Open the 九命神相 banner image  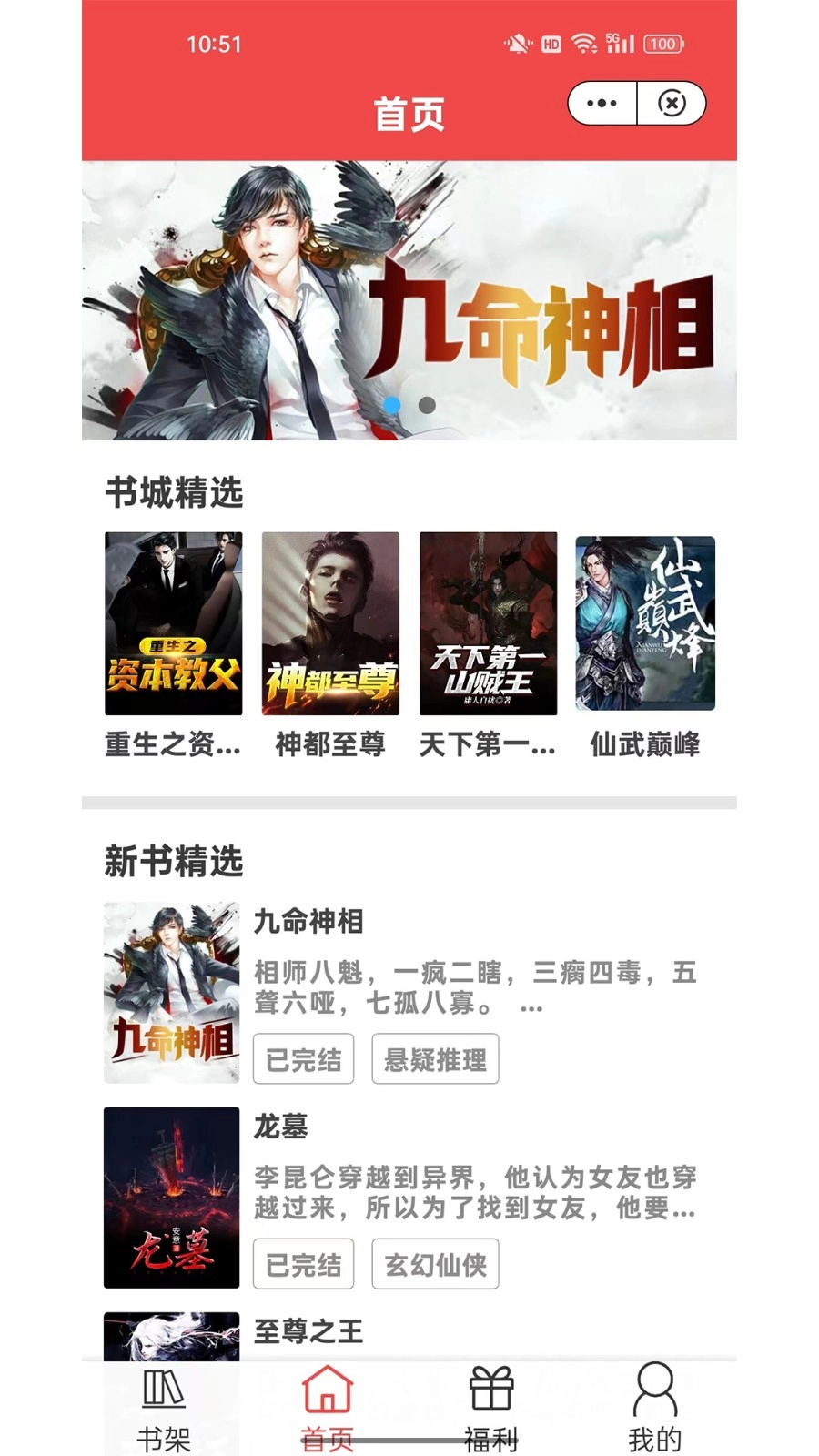click(x=409, y=300)
